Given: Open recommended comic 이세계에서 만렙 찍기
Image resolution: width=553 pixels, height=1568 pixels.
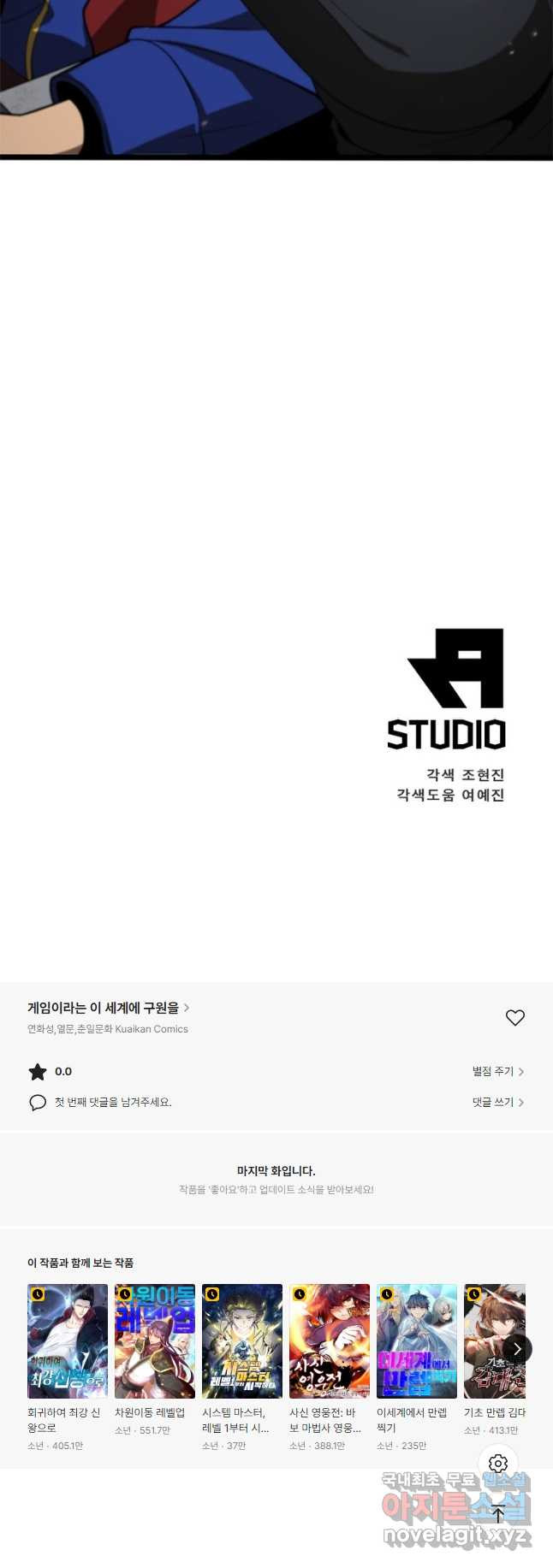Looking at the screenshot, I should (417, 1340).
